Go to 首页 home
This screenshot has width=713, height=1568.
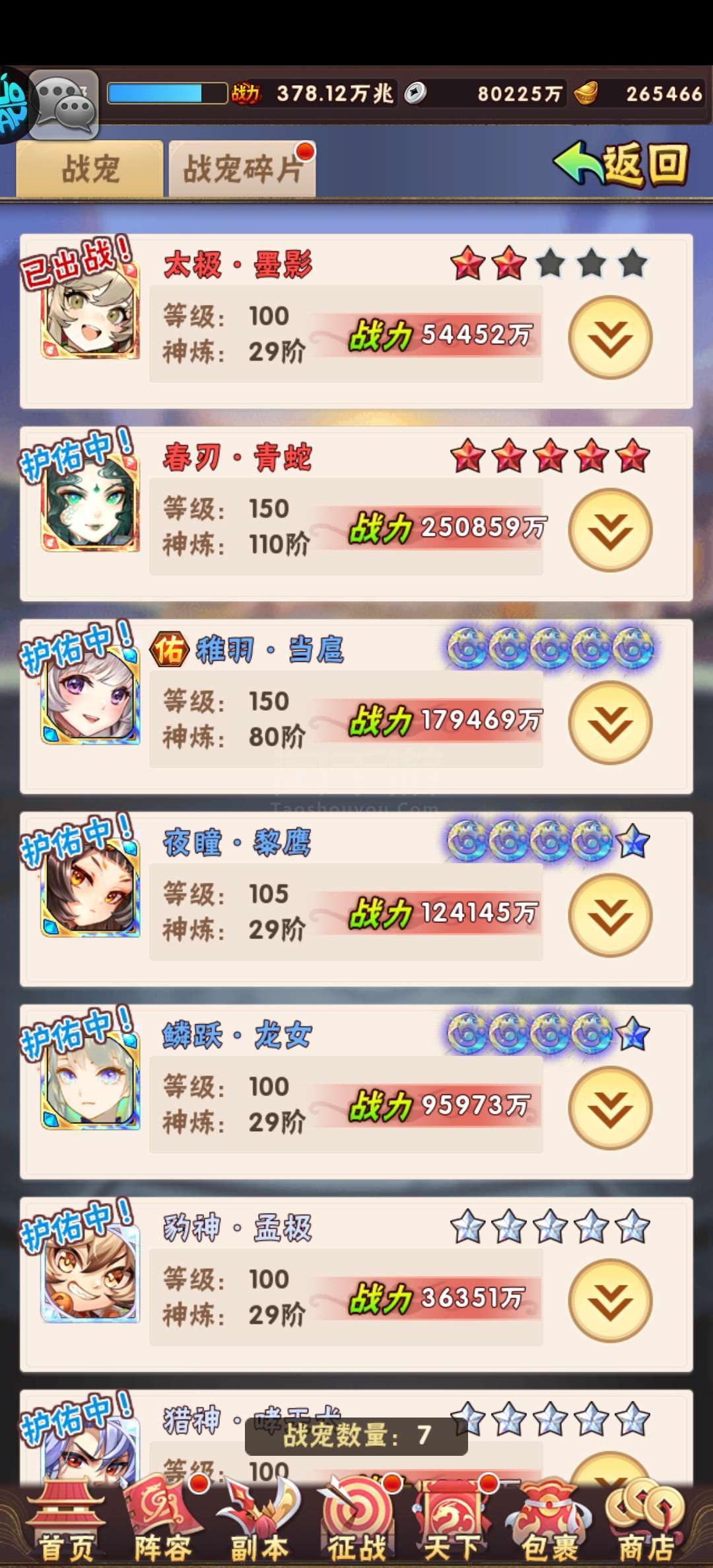(x=65, y=1522)
